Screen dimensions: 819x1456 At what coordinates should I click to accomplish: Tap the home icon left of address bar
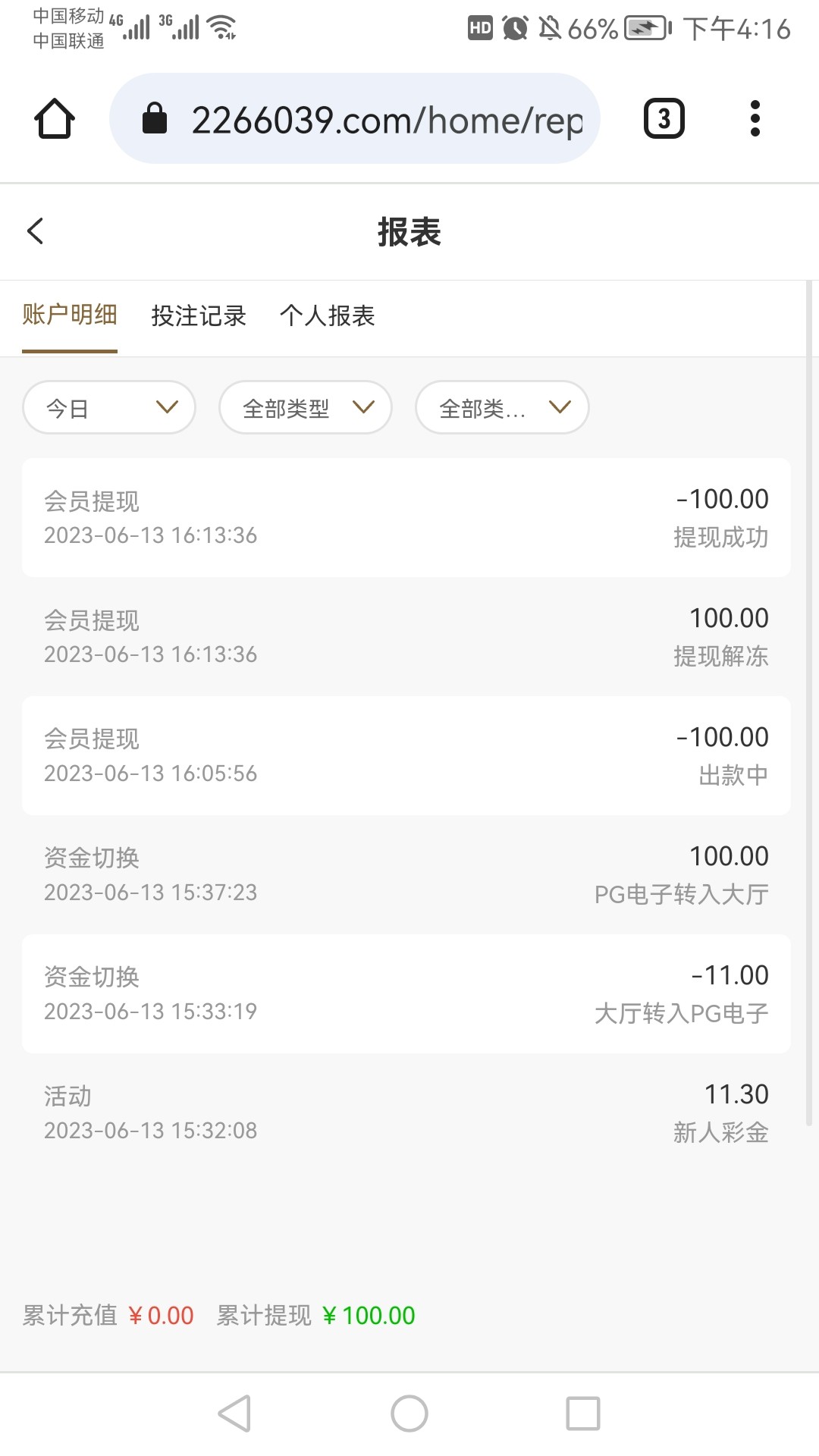[x=54, y=118]
